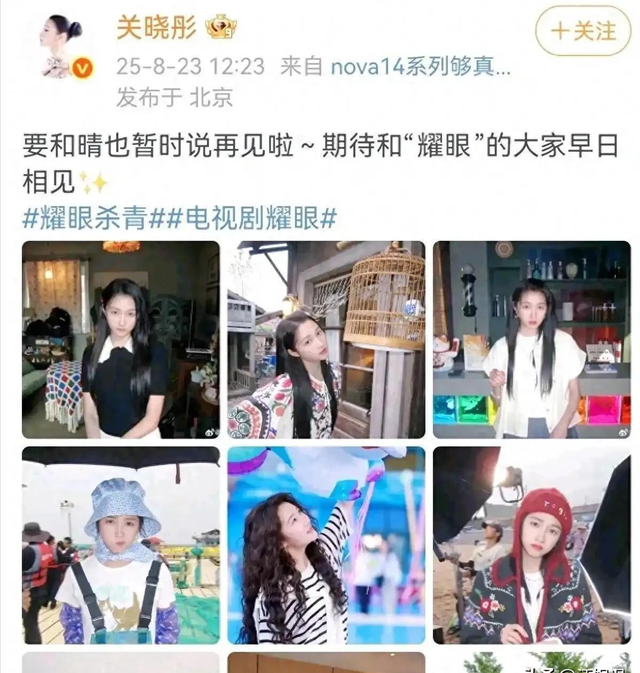View the photo with black top indoors
This screenshot has height=673, width=640.
click(x=121, y=339)
